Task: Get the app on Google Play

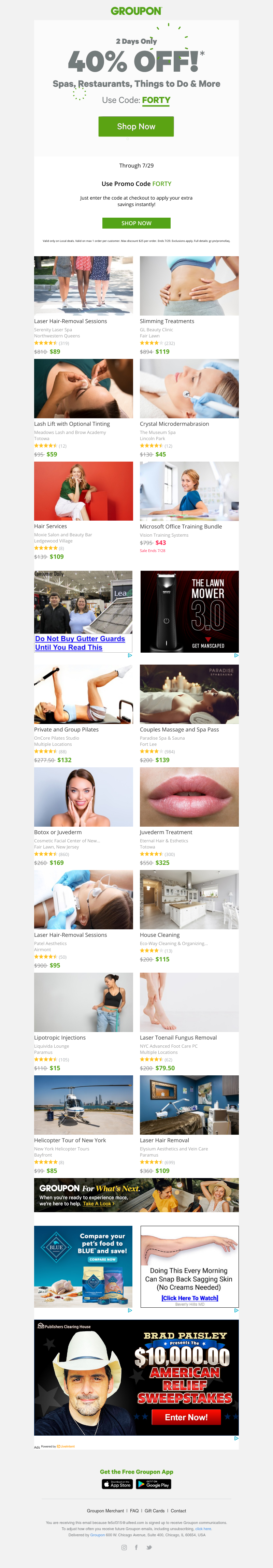Action: click(153, 1485)
